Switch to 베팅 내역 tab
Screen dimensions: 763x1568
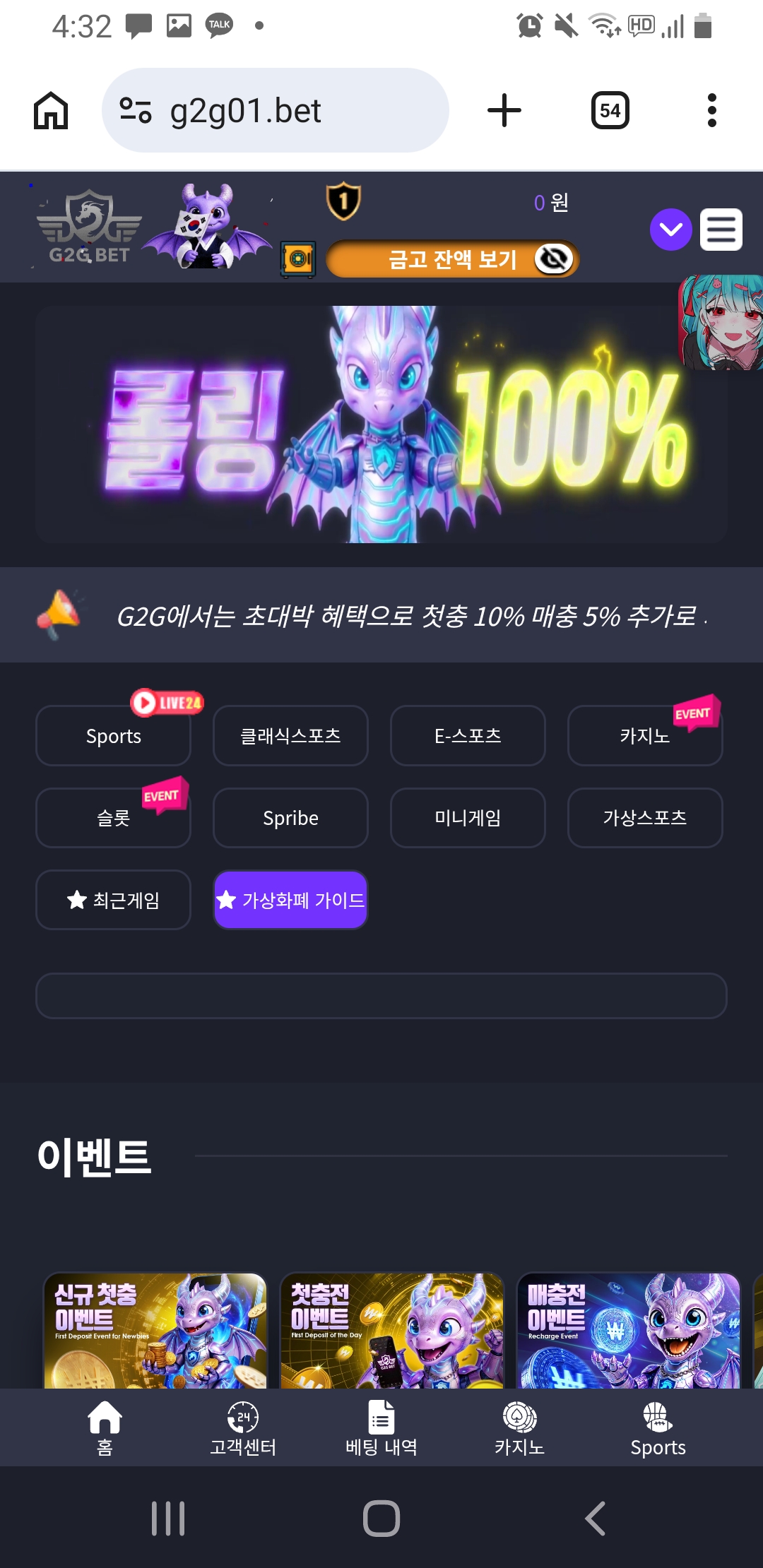381,1428
